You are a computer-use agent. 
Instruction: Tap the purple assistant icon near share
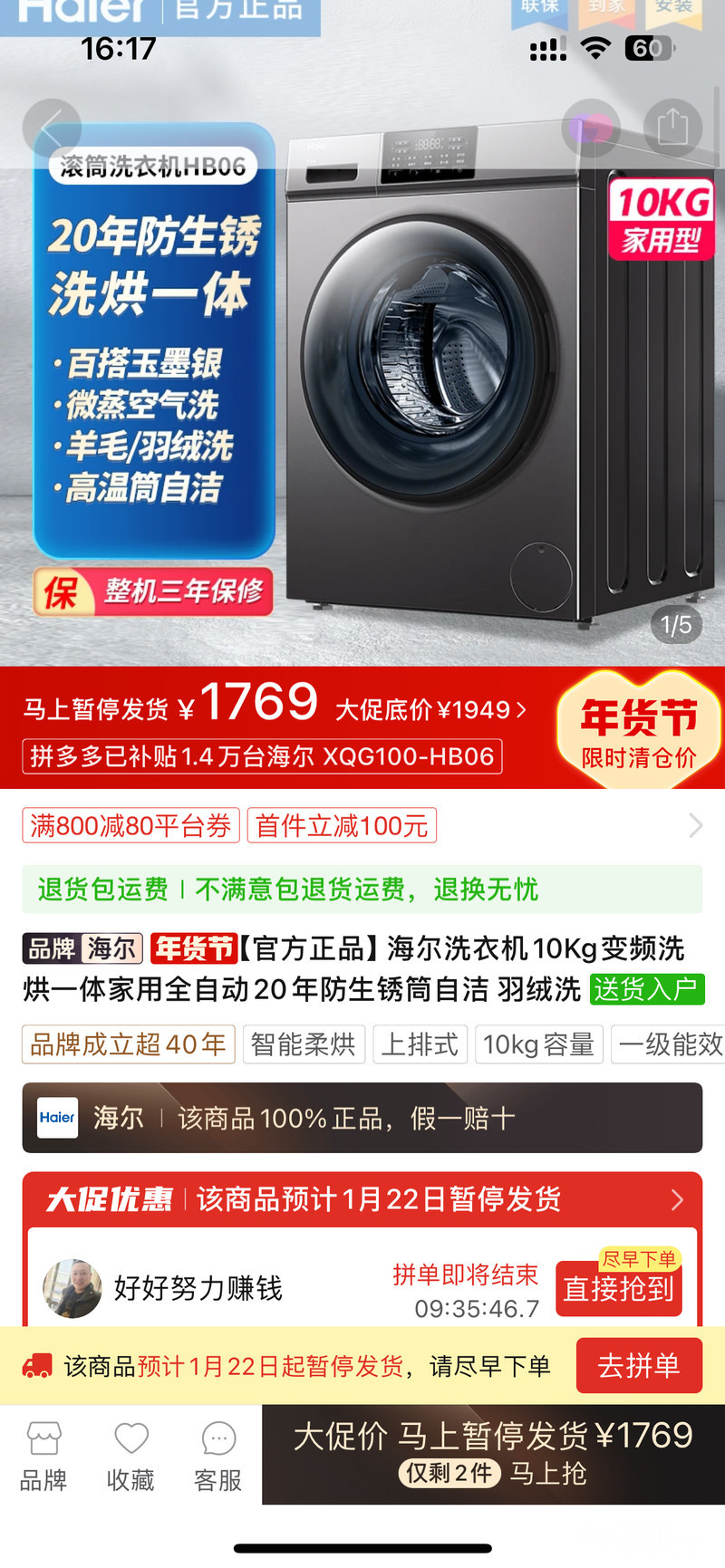point(592,128)
